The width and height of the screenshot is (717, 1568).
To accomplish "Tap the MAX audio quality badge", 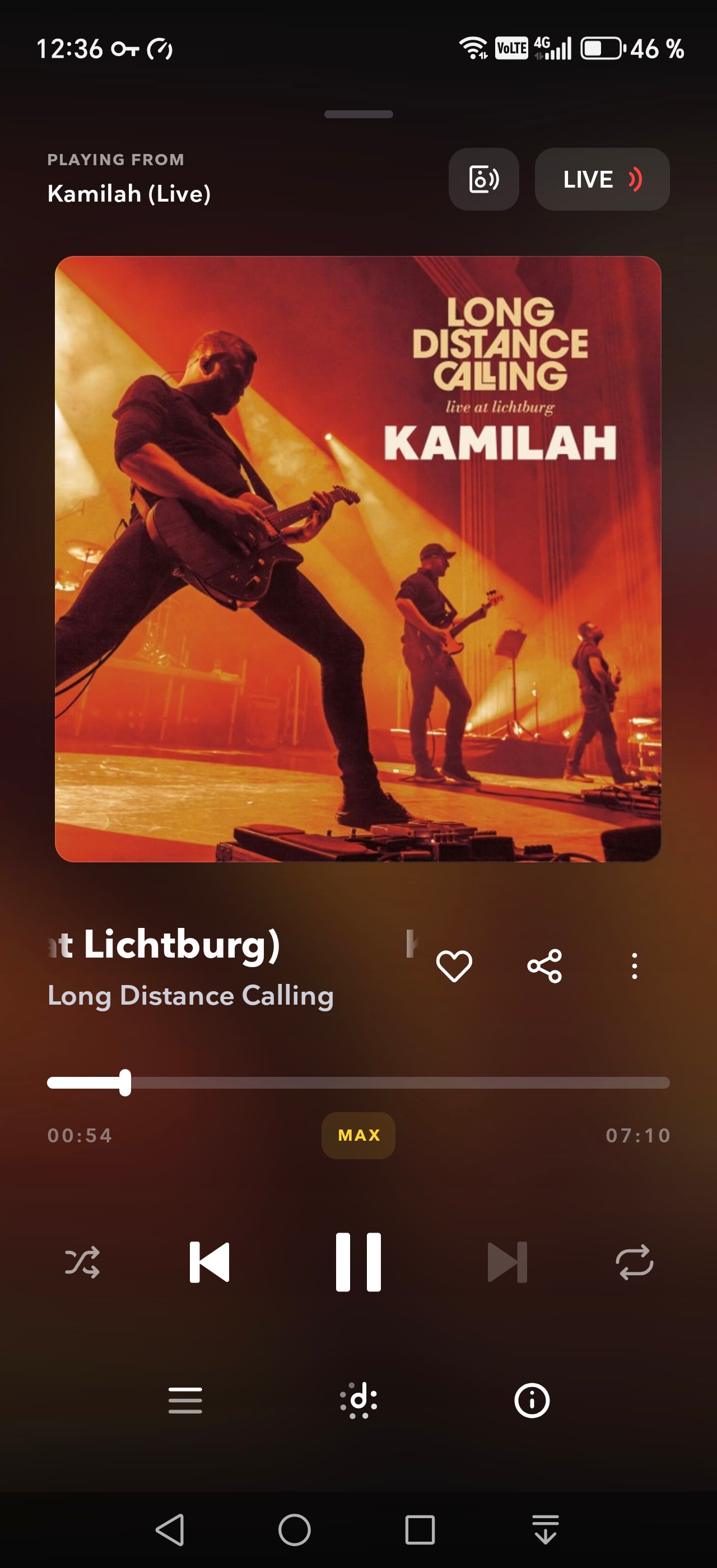I will (x=358, y=1135).
